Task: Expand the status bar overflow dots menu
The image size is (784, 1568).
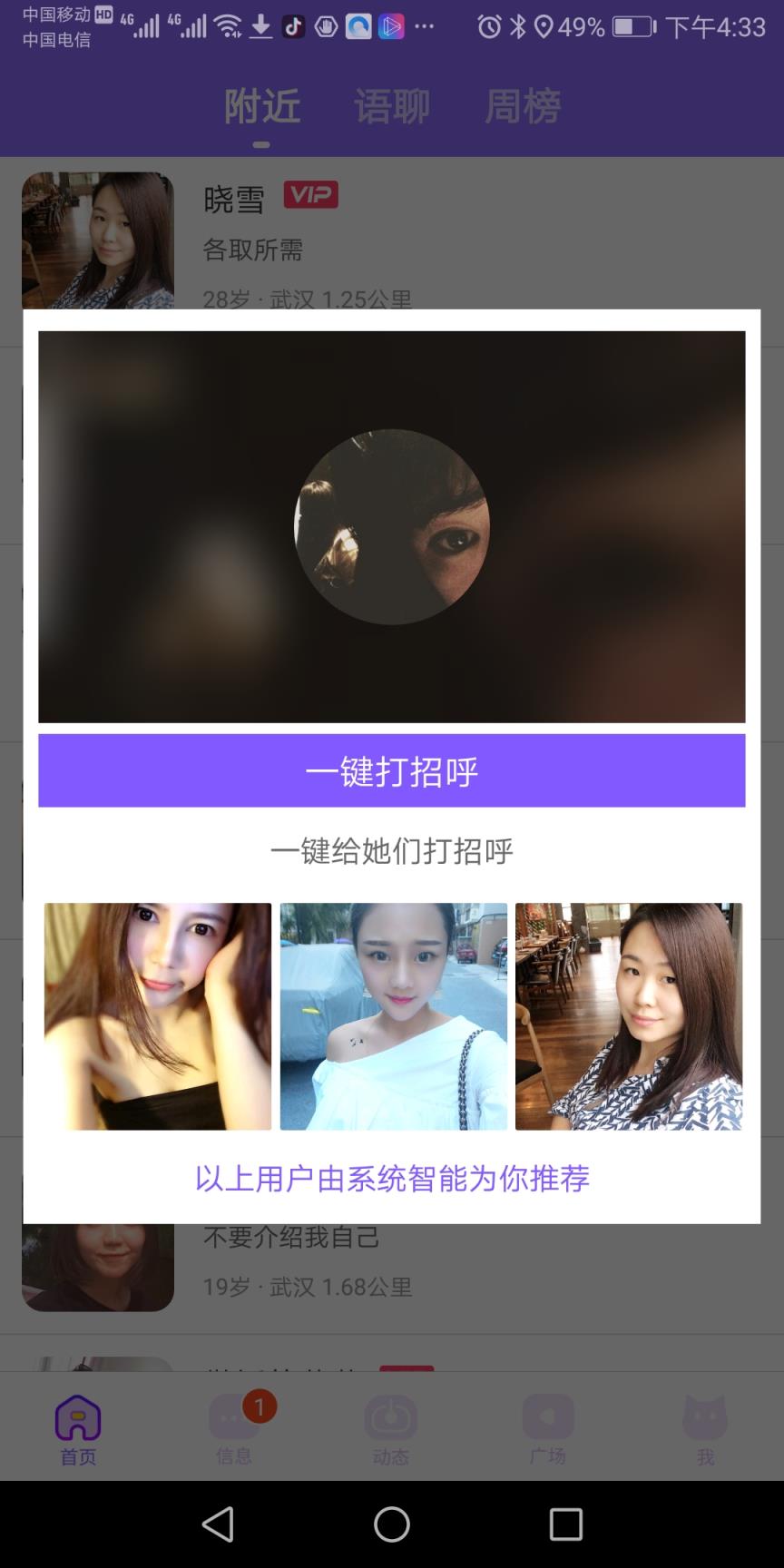Action: pos(424,26)
